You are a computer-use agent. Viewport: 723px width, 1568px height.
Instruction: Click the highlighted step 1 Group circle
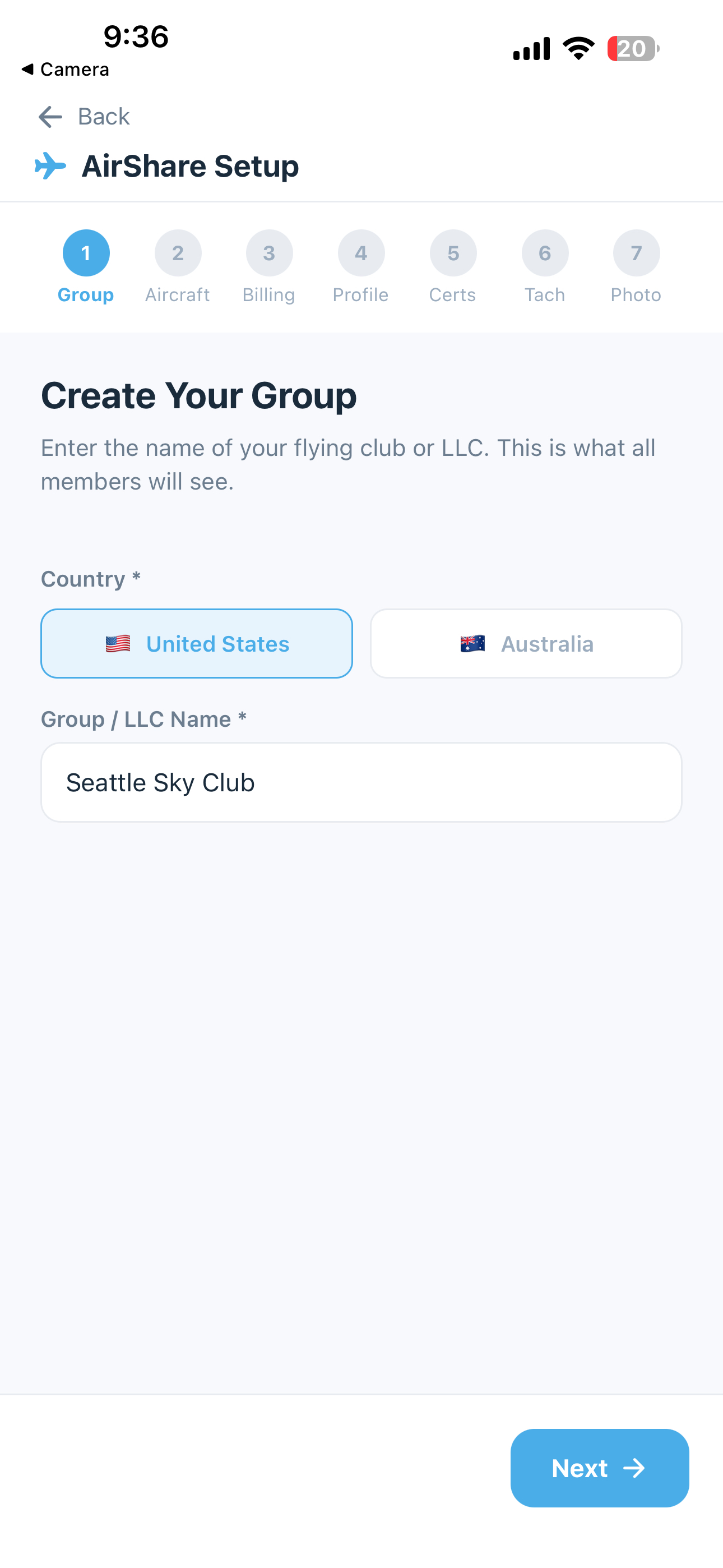[86, 252]
